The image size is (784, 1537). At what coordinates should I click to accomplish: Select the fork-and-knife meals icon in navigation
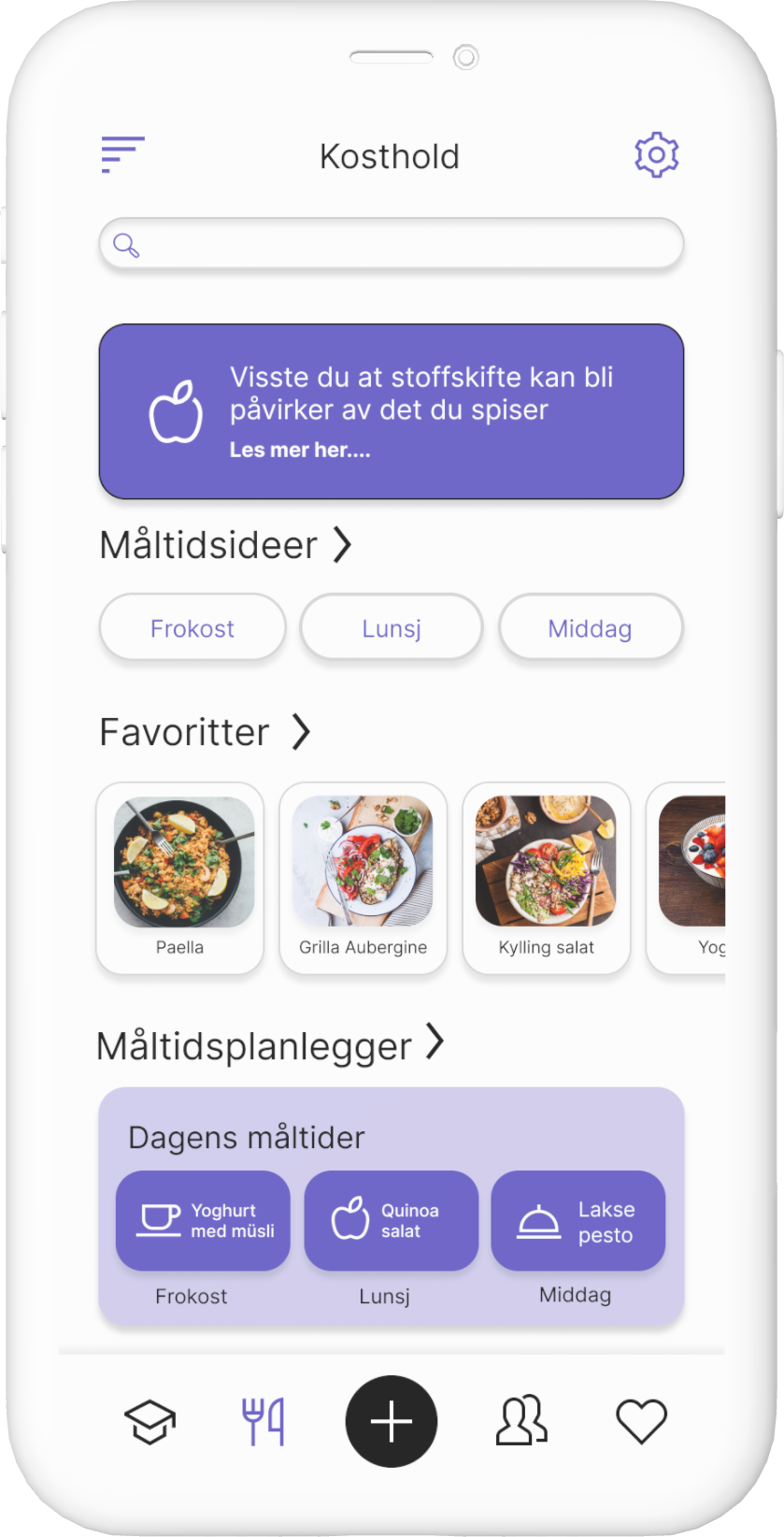264,1421
